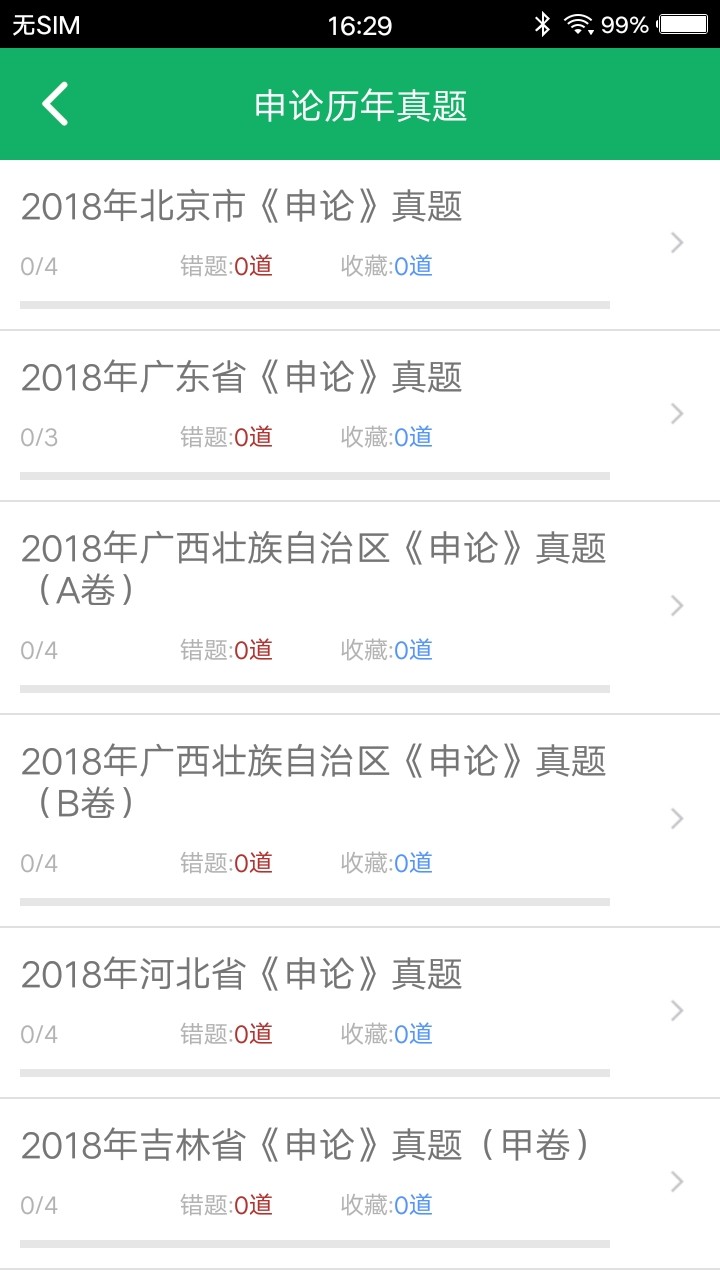Screen dimensions: 720x1280
Task: Open 2018年吉林省《申论》真题（甲卷）via its chevron
Action: (x=677, y=1180)
